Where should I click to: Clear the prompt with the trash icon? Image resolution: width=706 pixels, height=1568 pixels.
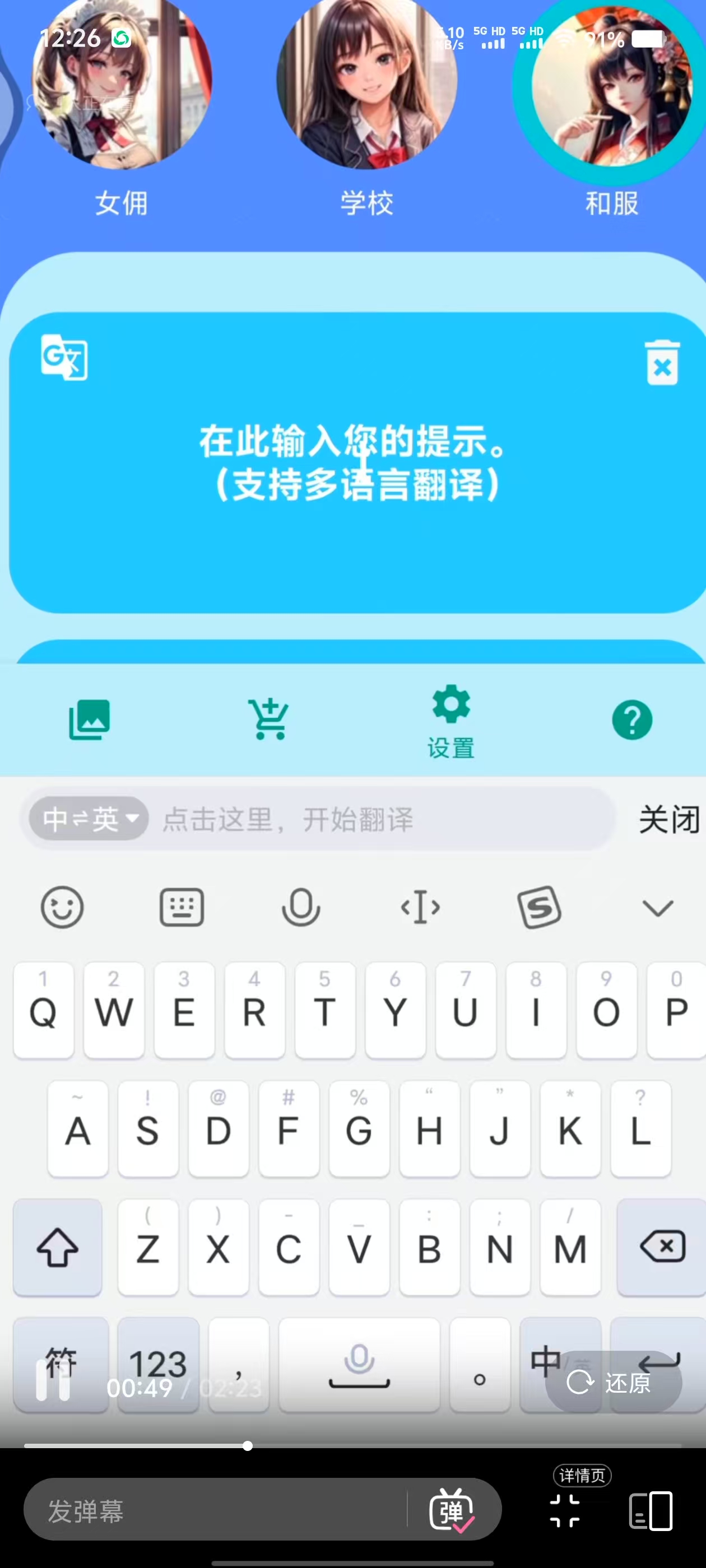click(662, 363)
